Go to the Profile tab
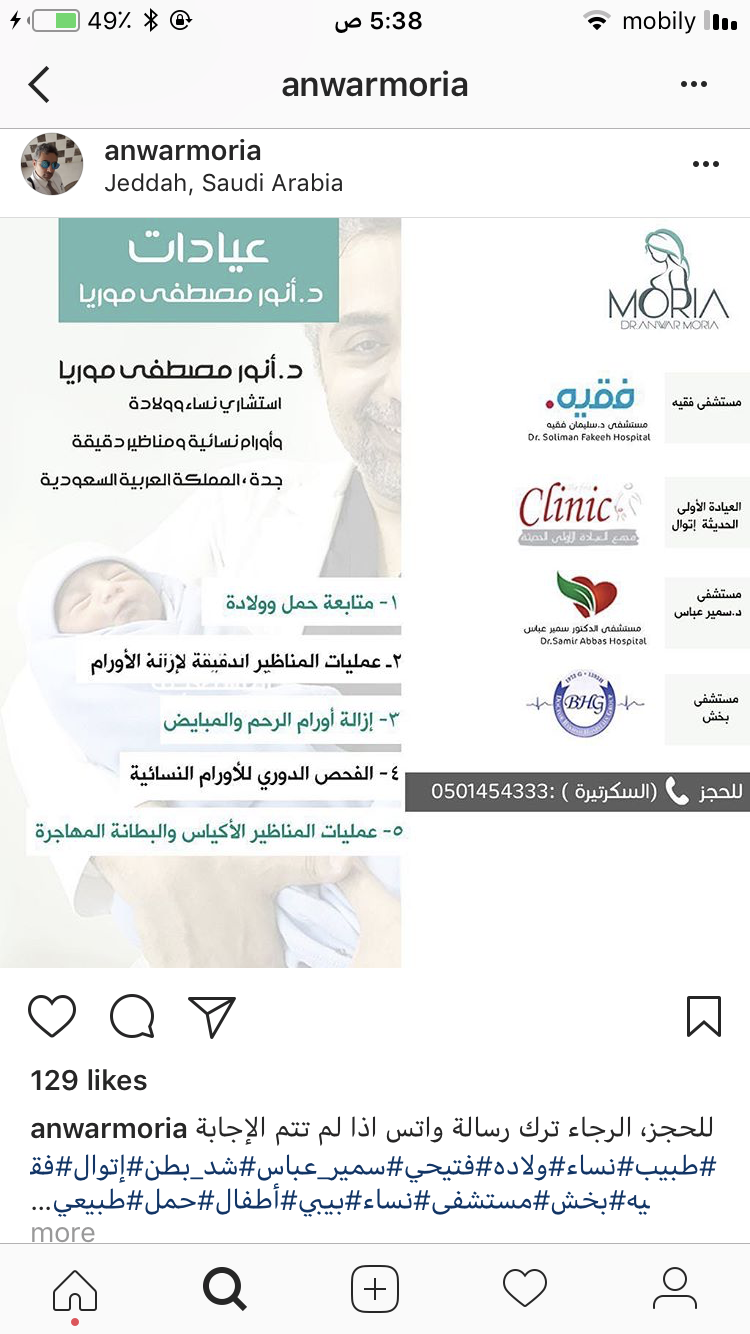 675,1289
